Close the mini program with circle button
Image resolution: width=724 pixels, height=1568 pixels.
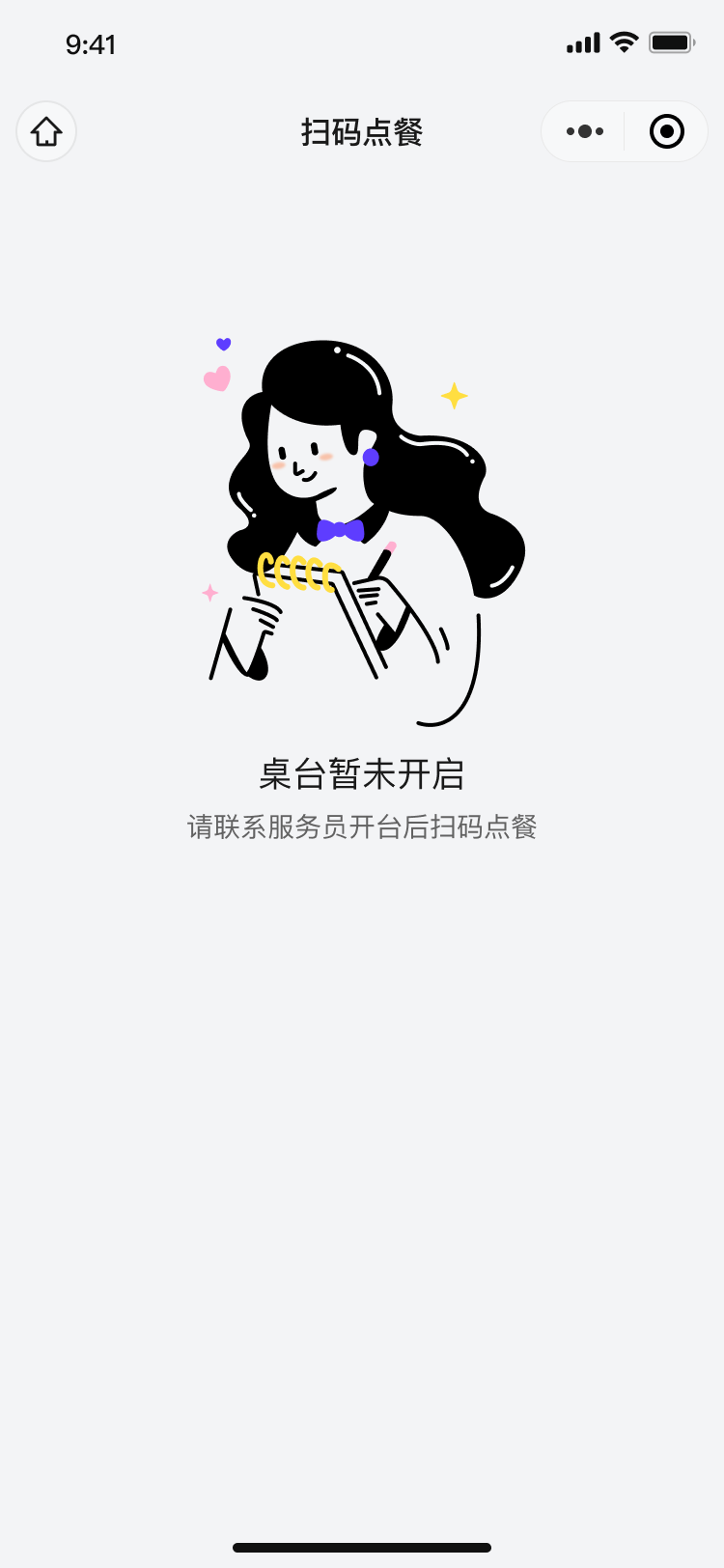[x=667, y=131]
